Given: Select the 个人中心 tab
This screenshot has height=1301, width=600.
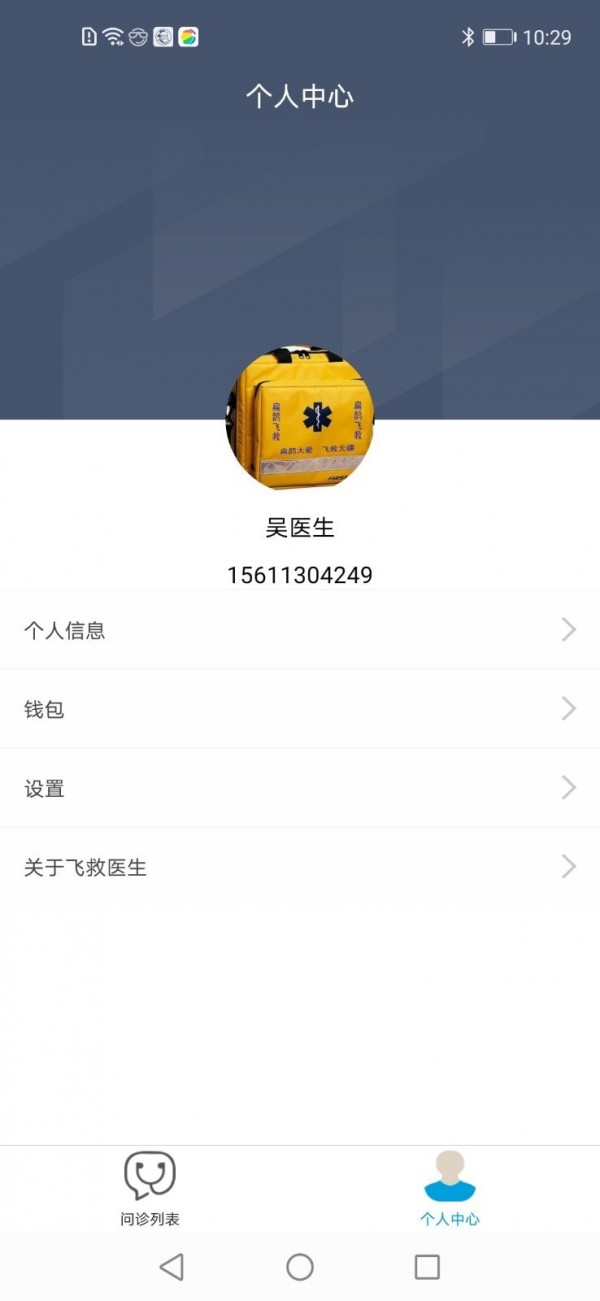Looking at the screenshot, I should [449, 1188].
